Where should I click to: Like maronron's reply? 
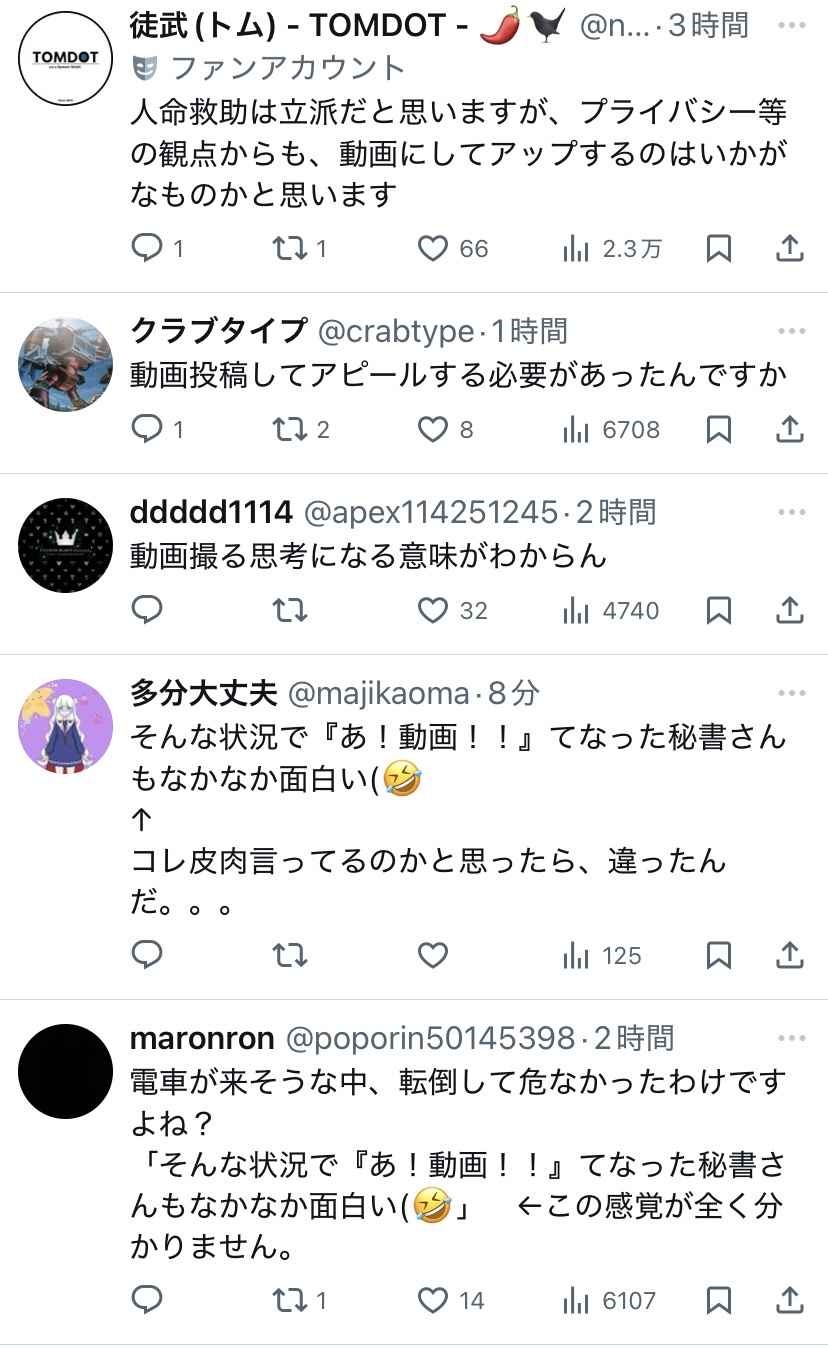(x=433, y=1299)
